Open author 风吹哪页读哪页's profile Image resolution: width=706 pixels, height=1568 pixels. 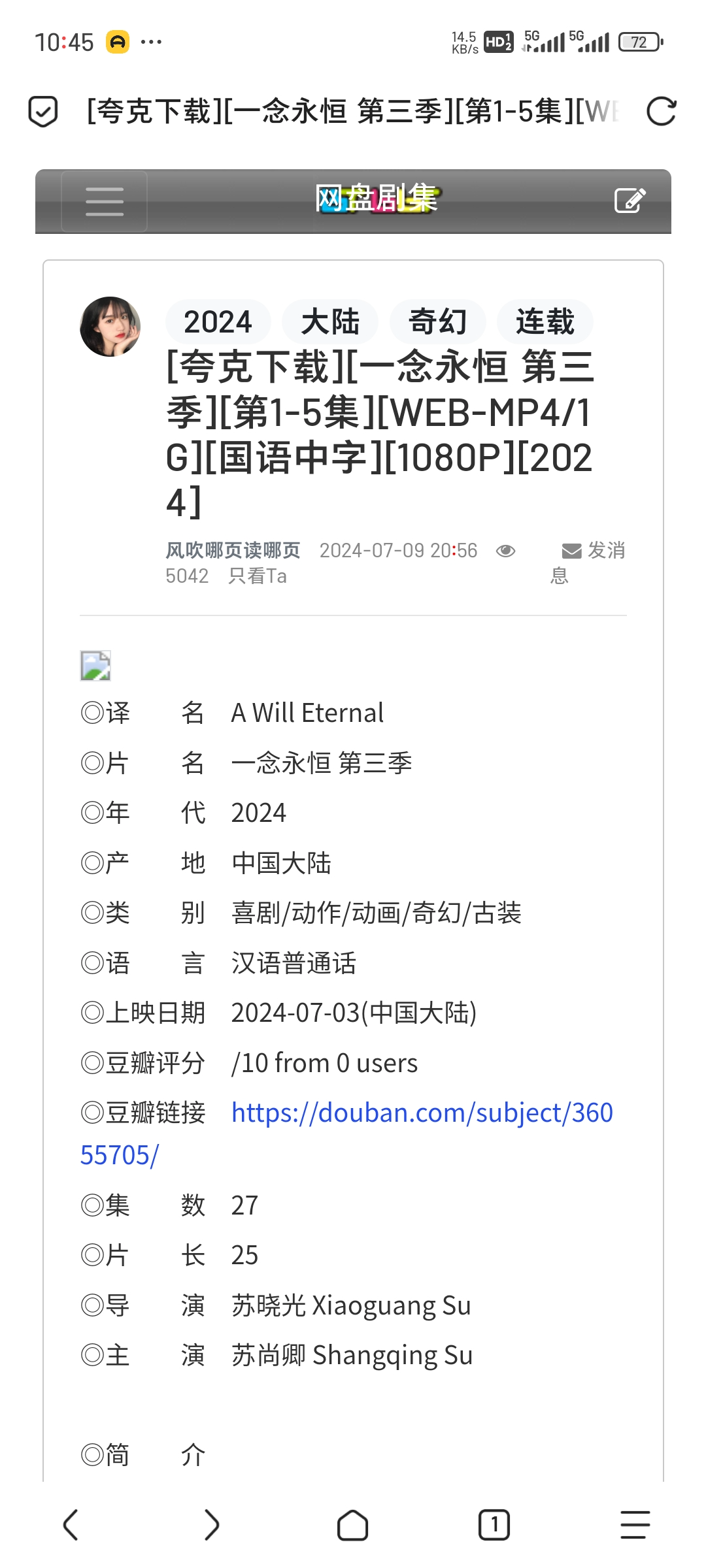[233, 551]
